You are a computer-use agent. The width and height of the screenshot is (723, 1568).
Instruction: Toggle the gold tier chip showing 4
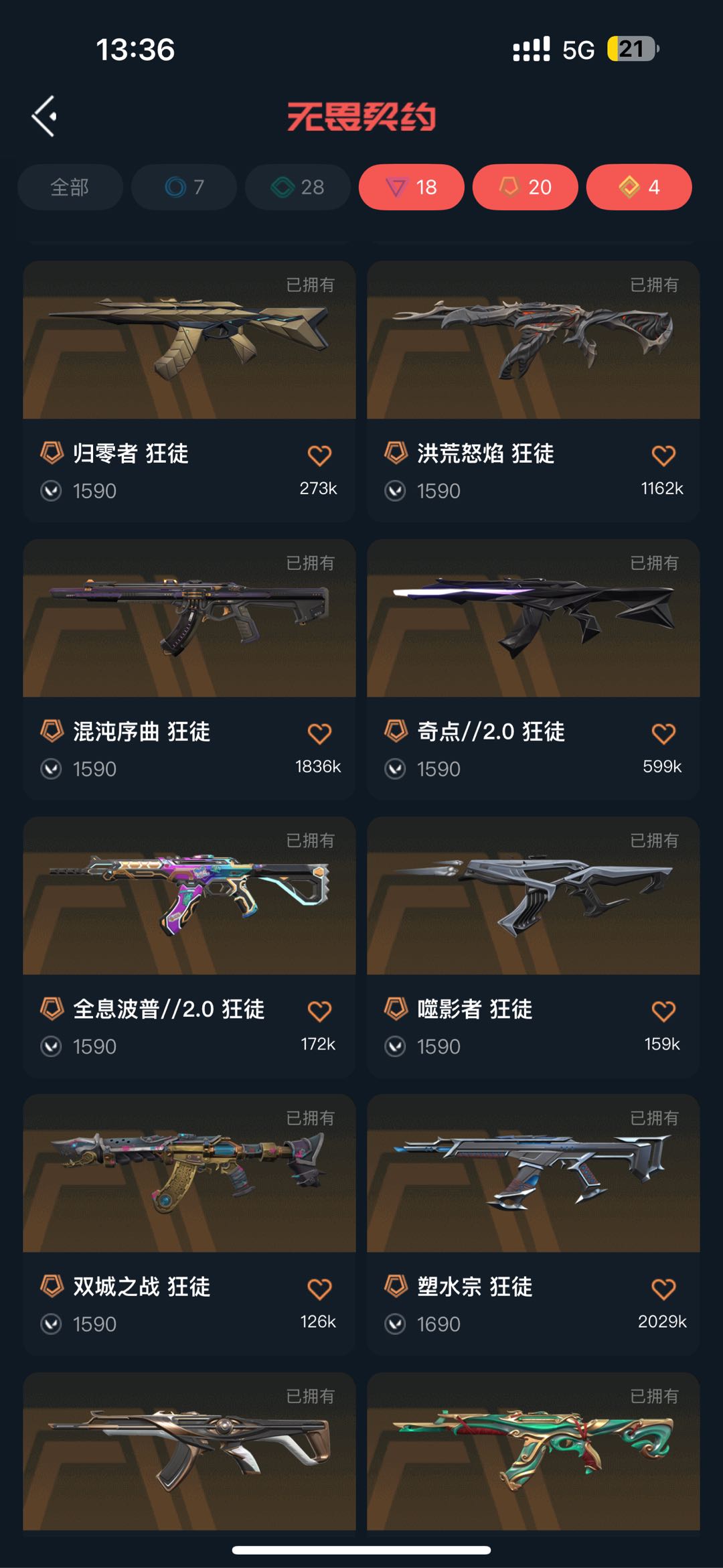639,187
